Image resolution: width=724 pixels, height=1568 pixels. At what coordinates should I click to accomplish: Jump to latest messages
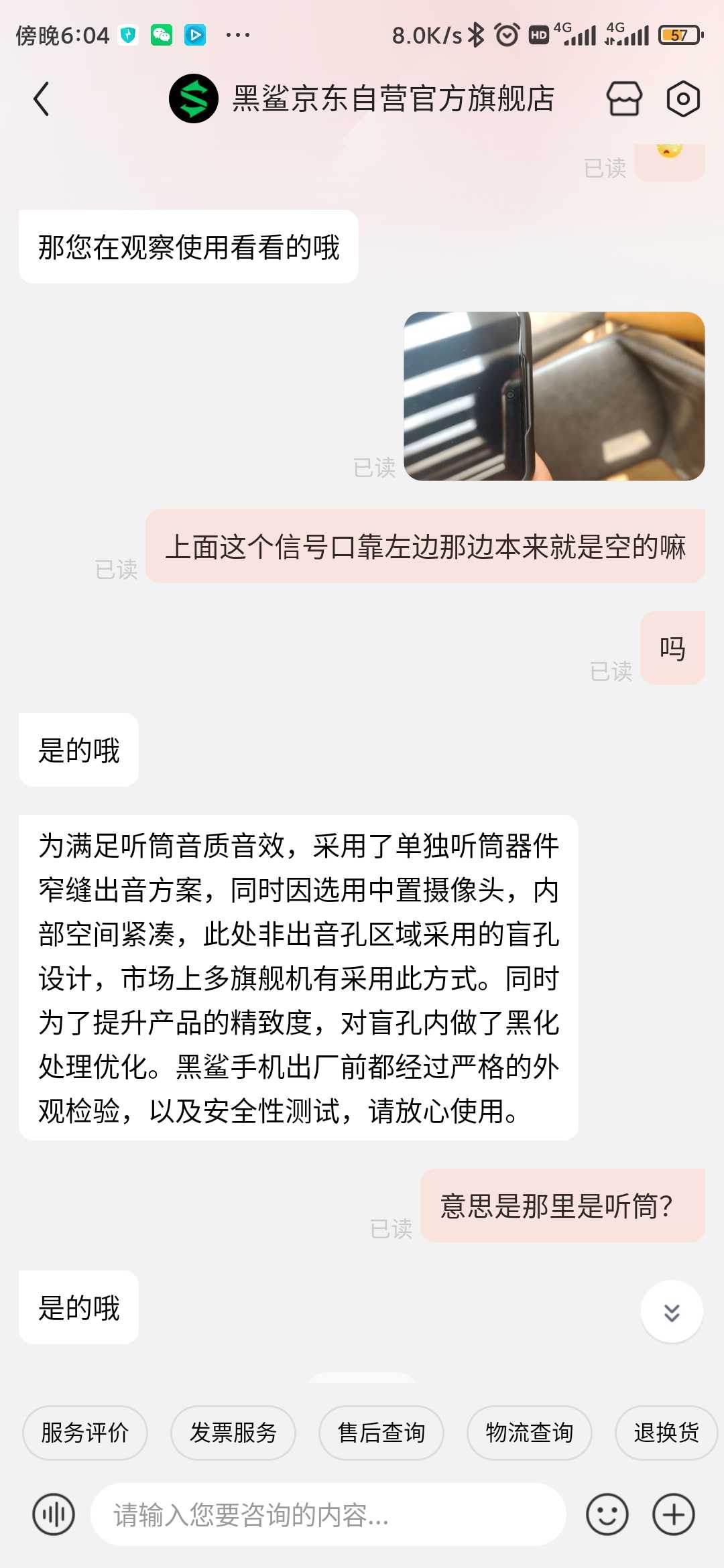(x=672, y=1312)
